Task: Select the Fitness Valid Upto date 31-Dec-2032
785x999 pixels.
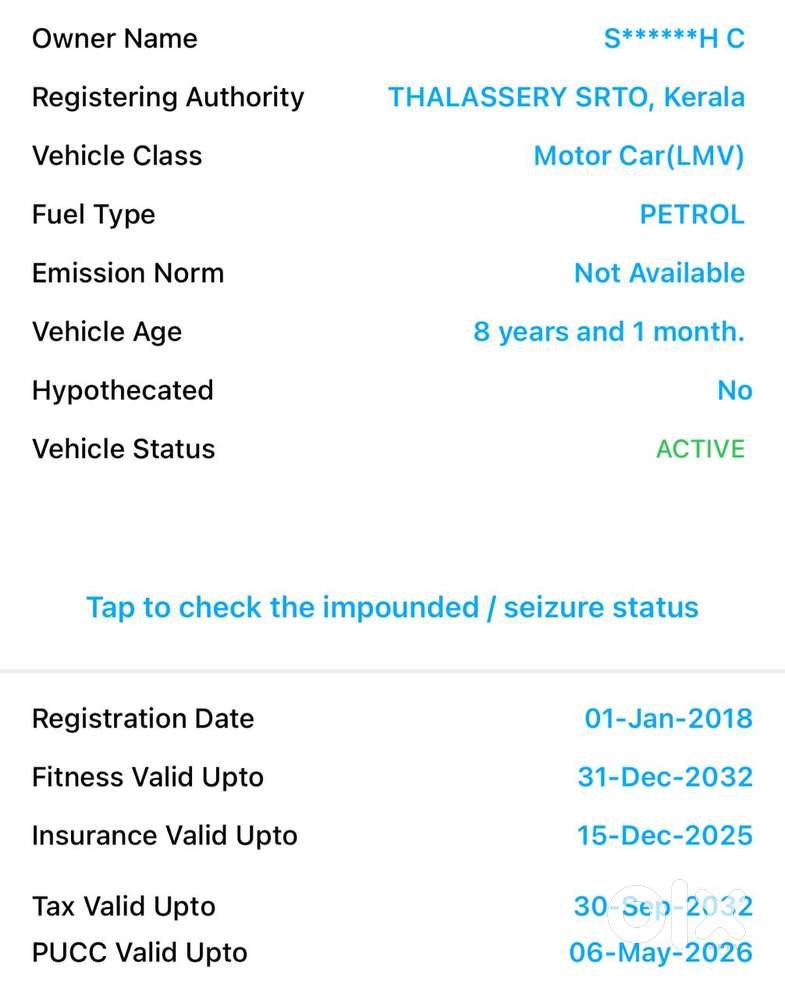Action: 664,777
